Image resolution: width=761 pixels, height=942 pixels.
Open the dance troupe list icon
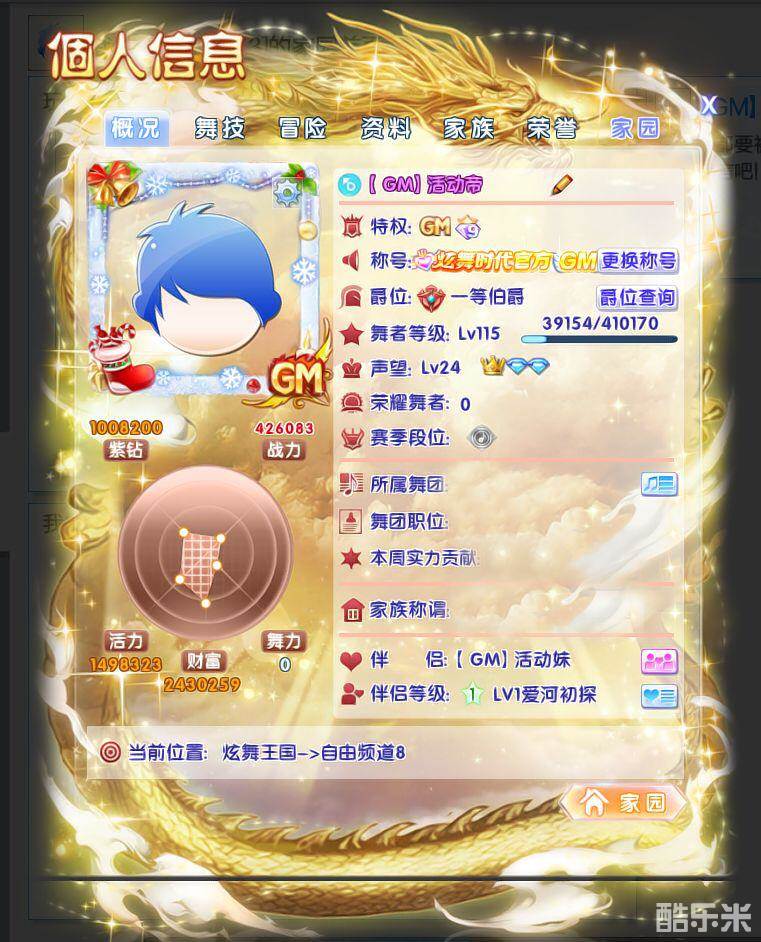coord(659,484)
